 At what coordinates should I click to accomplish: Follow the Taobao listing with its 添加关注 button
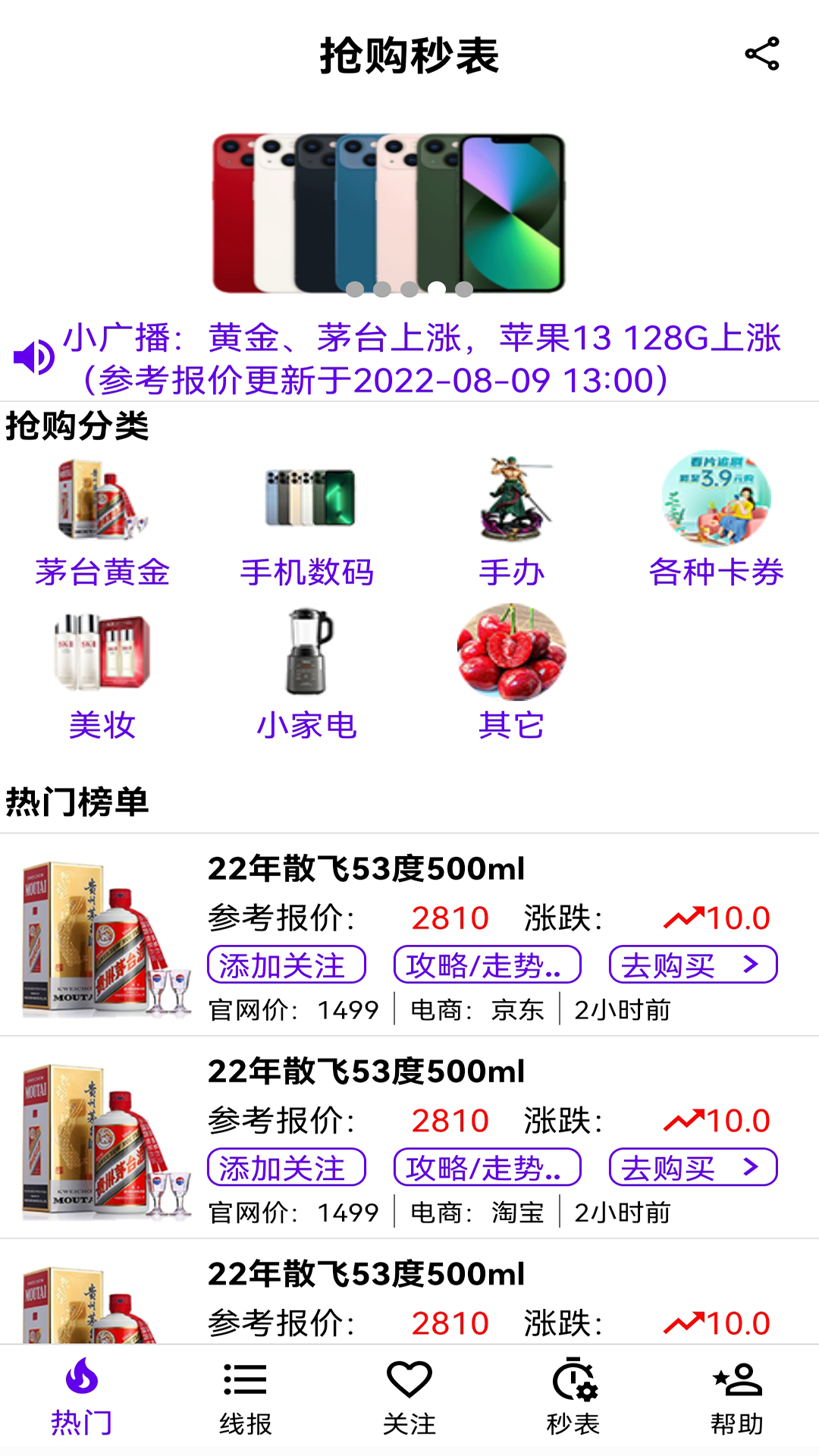(x=287, y=1167)
